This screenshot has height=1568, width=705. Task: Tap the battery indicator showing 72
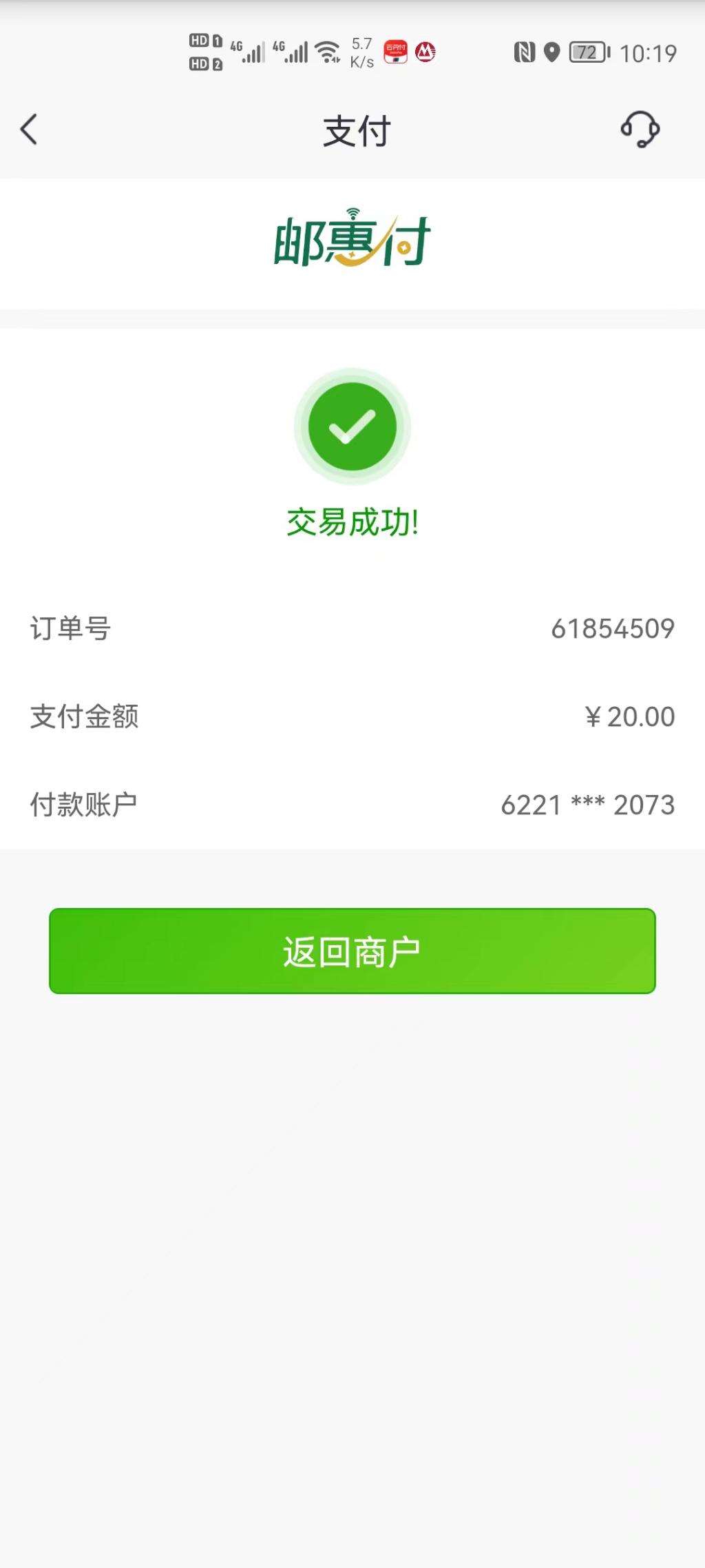(589, 51)
